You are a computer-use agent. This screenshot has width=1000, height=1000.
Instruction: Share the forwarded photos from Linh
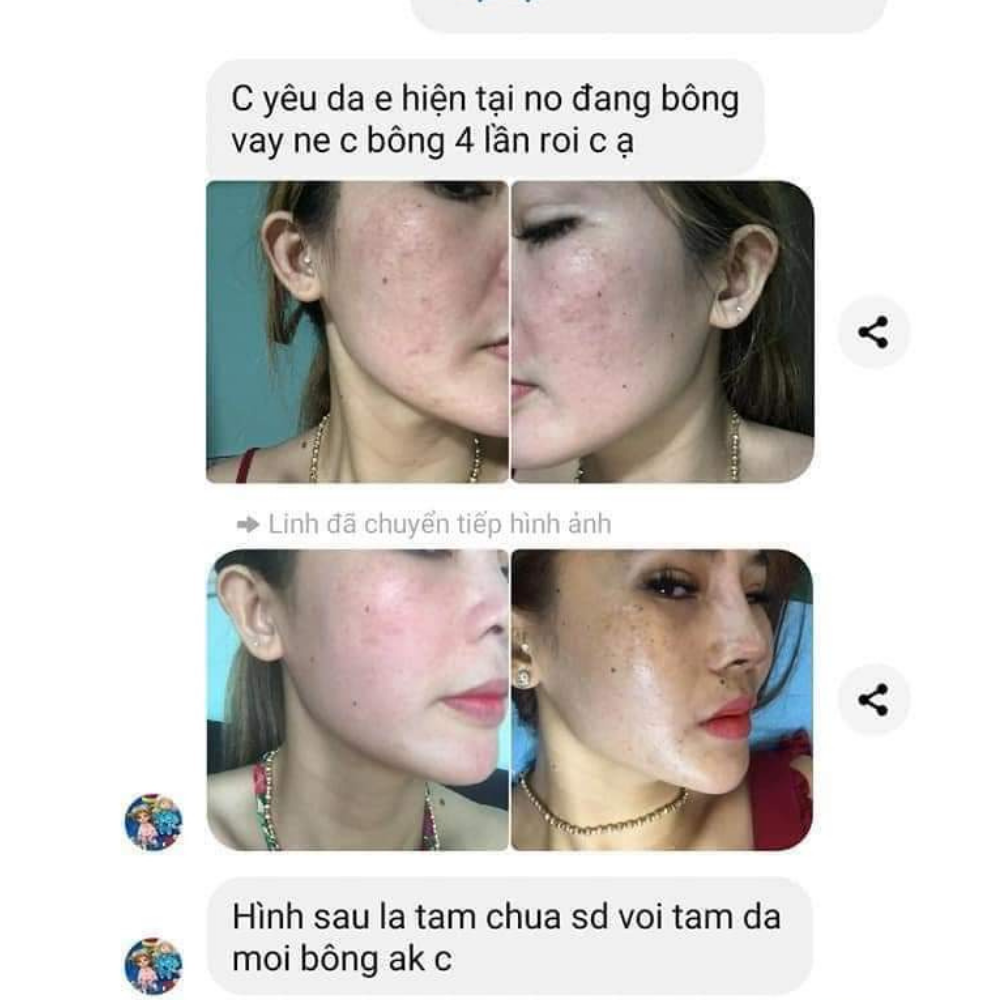[874, 700]
